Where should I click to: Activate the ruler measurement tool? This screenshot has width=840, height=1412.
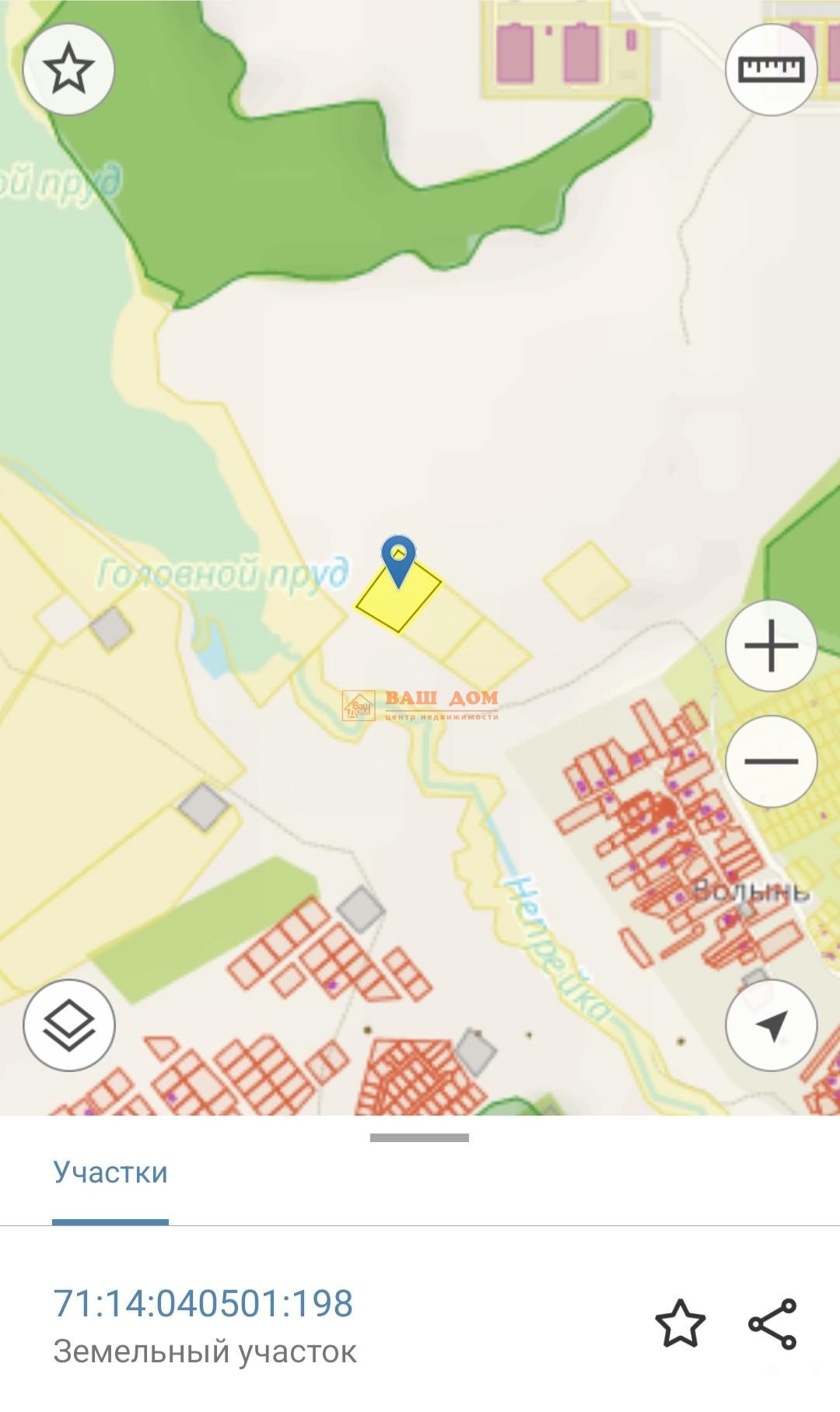771,70
